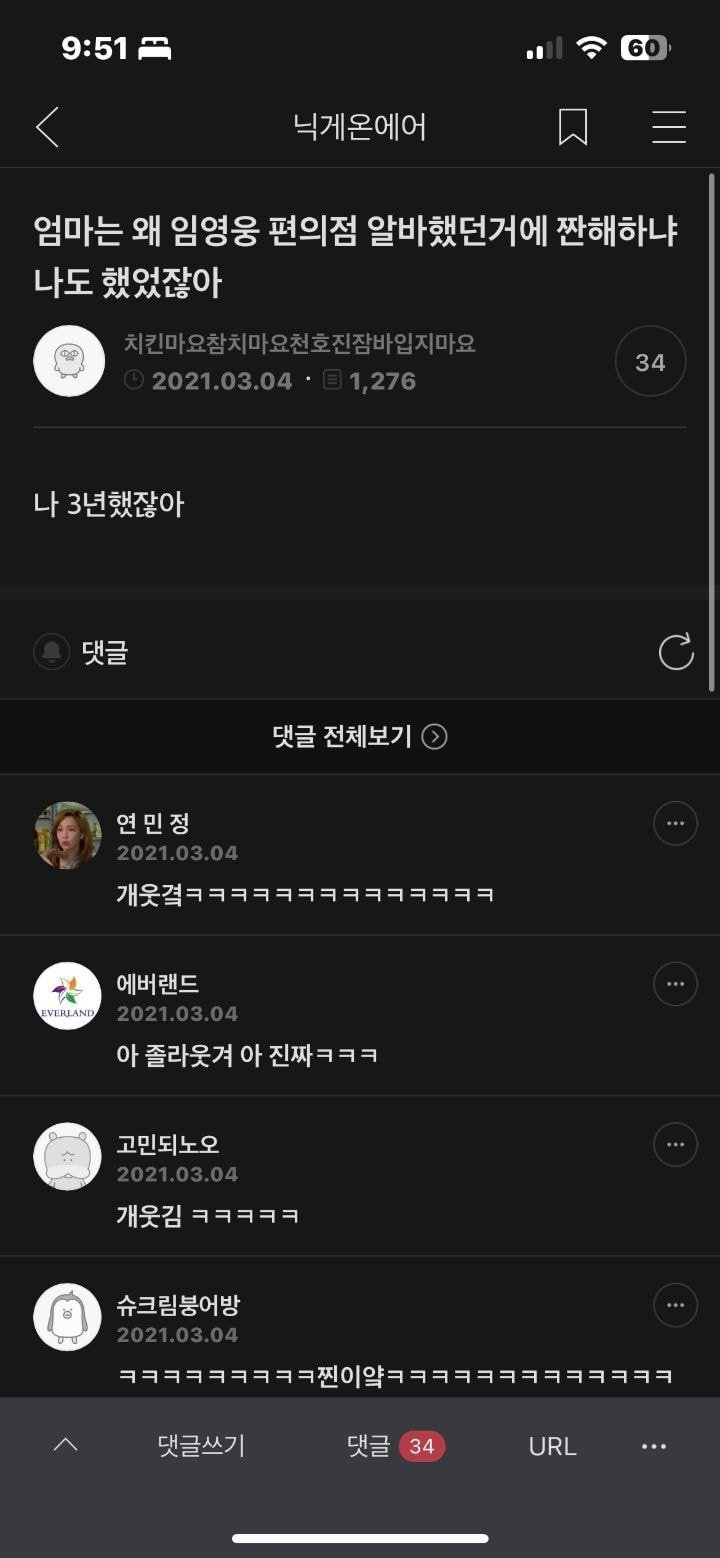Open the post author's profile picture

[69, 361]
